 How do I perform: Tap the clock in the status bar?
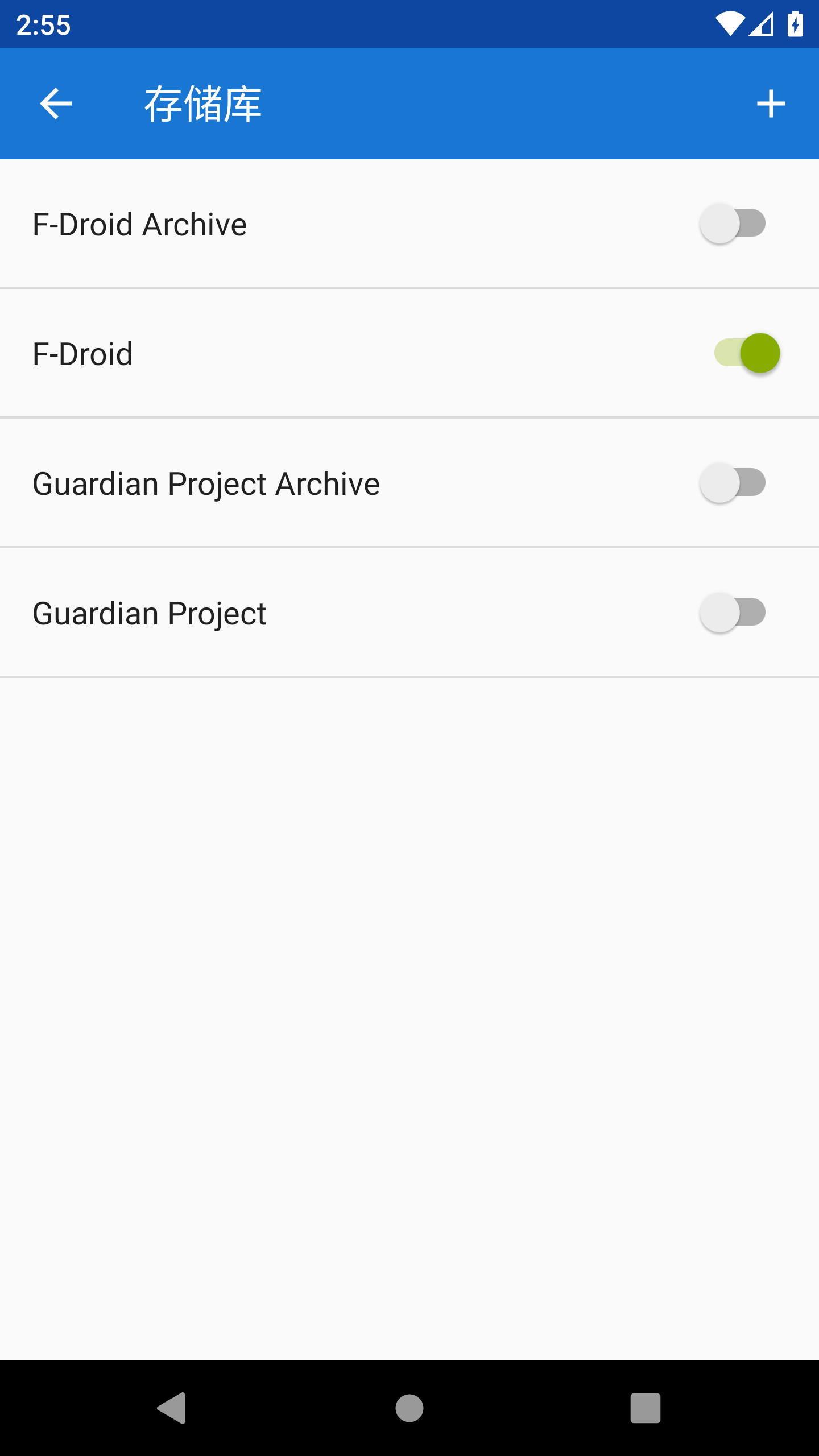tap(43, 24)
